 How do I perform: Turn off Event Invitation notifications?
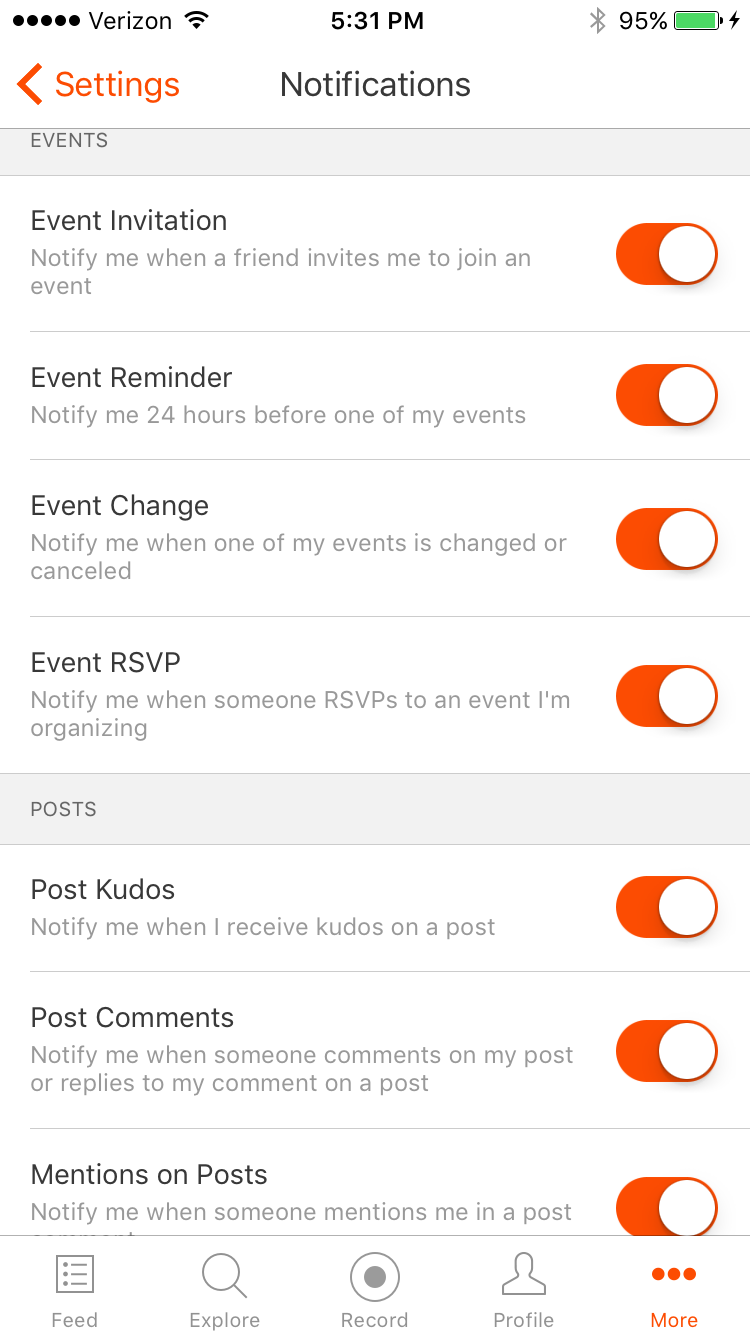[x=667, y=254]
